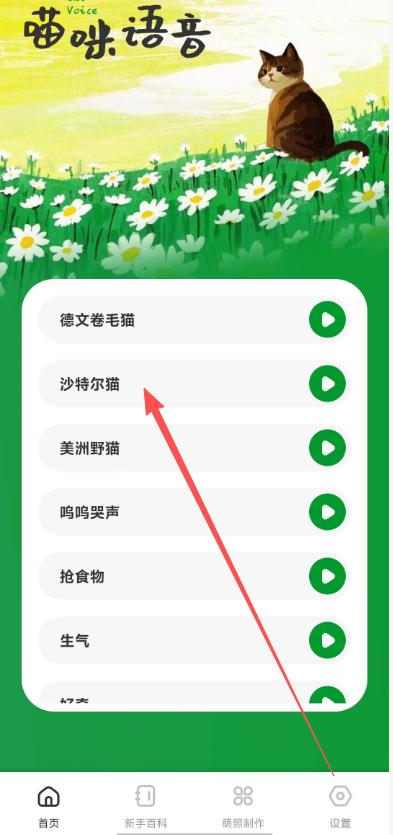The image size is (393, 835).
Task: Play the 抢食物 sound
Action: pyautogui.click(x=328, y=576)
